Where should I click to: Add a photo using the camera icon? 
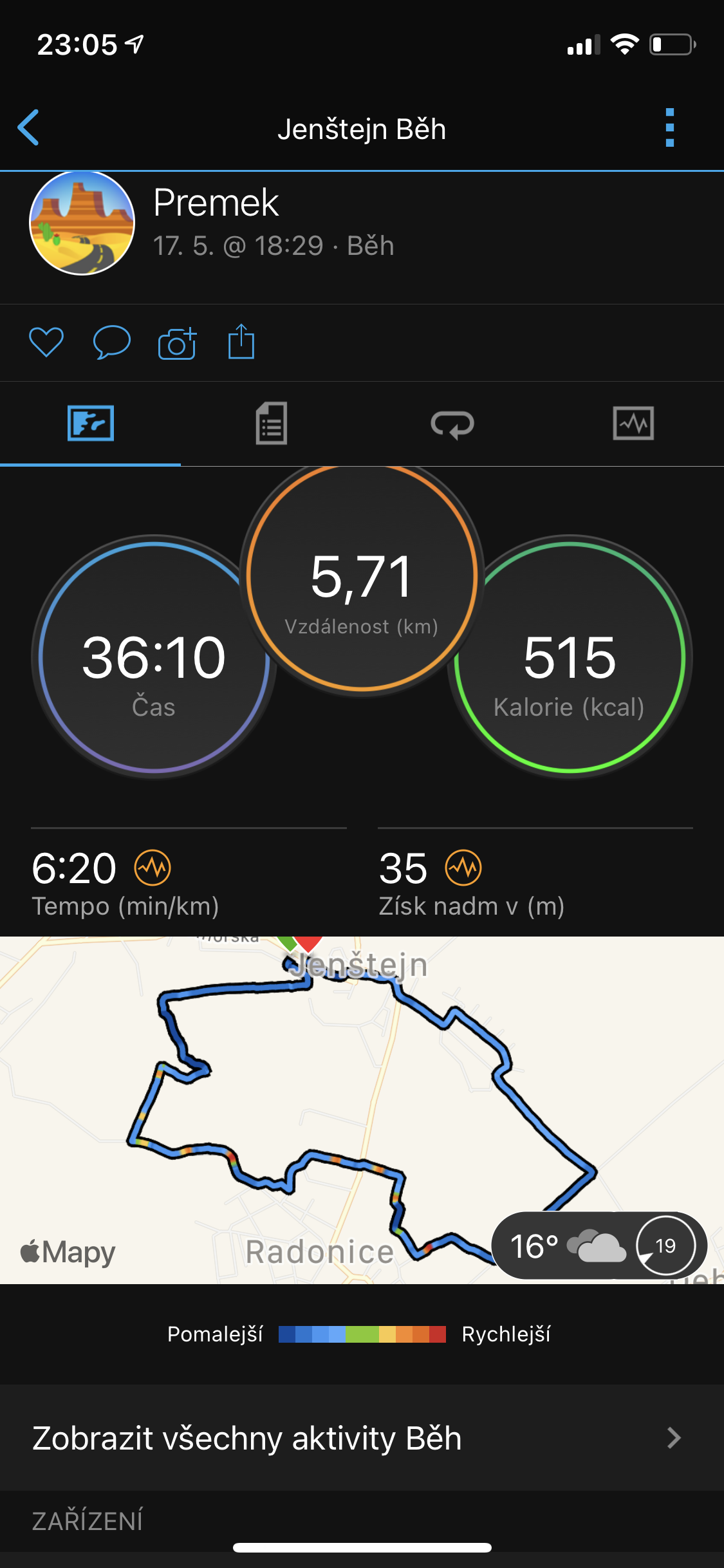177,342
